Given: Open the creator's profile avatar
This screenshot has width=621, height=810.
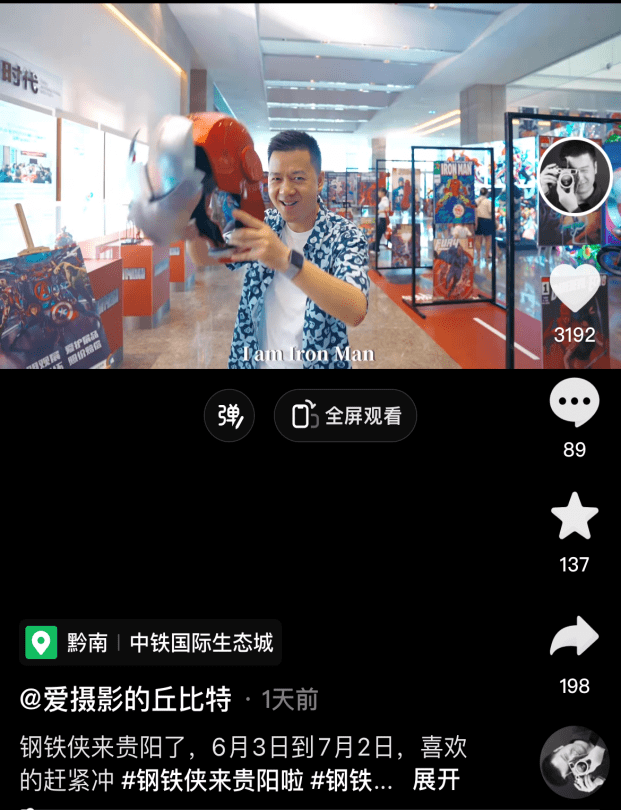Looking at the screenshot, I should coord(574,177).
